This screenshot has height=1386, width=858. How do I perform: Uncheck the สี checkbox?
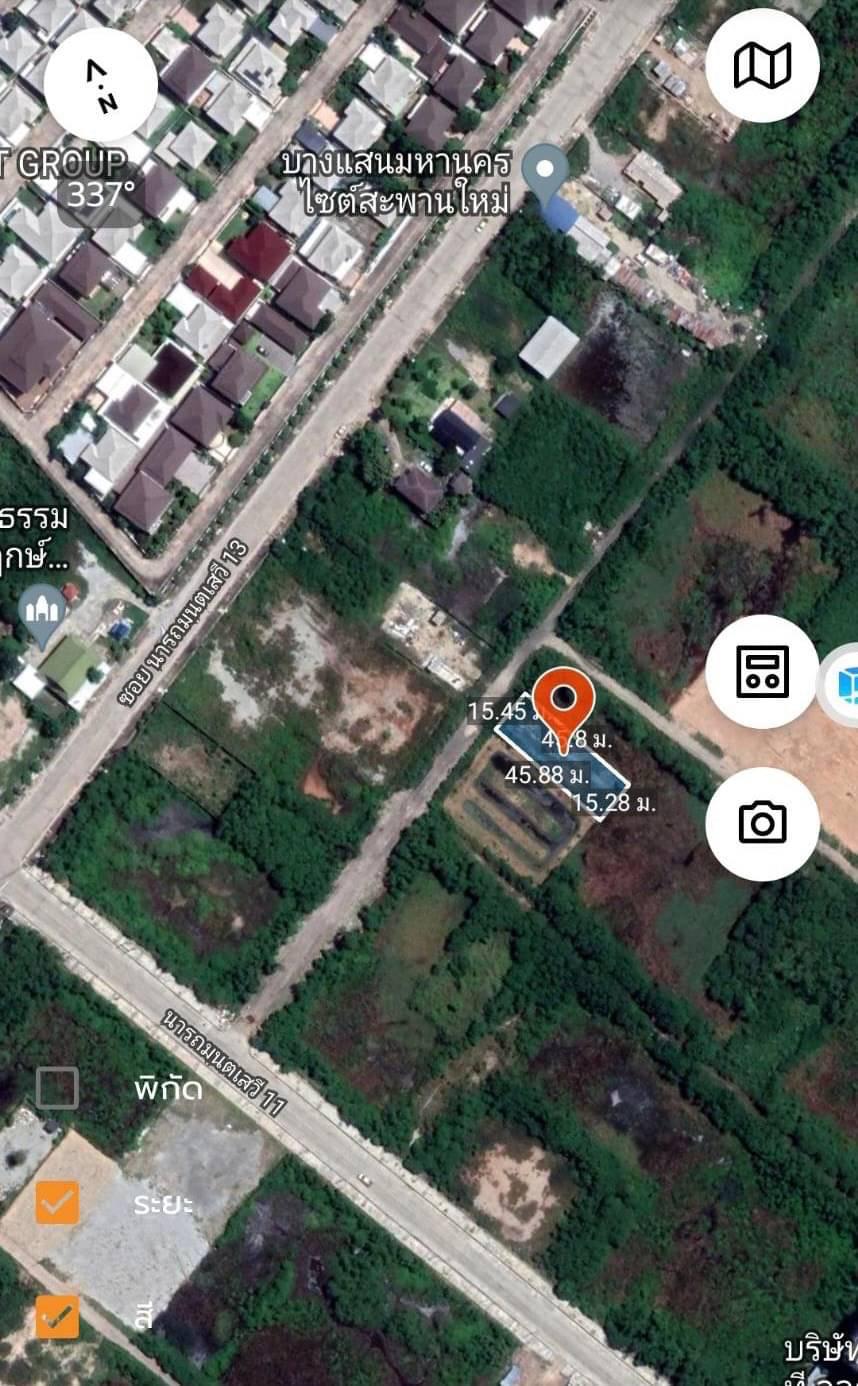click(x=57, y=1317)
